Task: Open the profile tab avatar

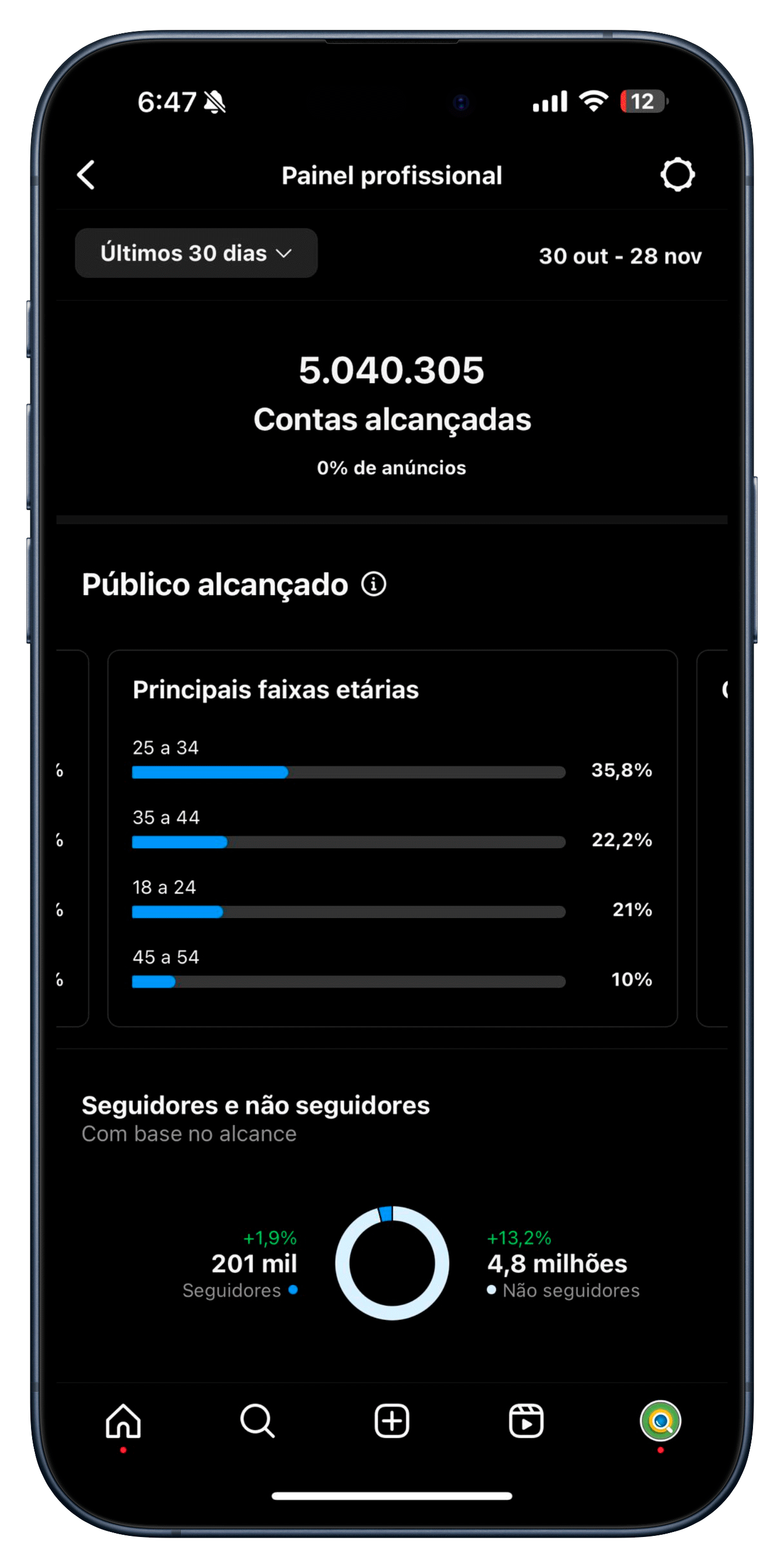Action: point(660,1421)
